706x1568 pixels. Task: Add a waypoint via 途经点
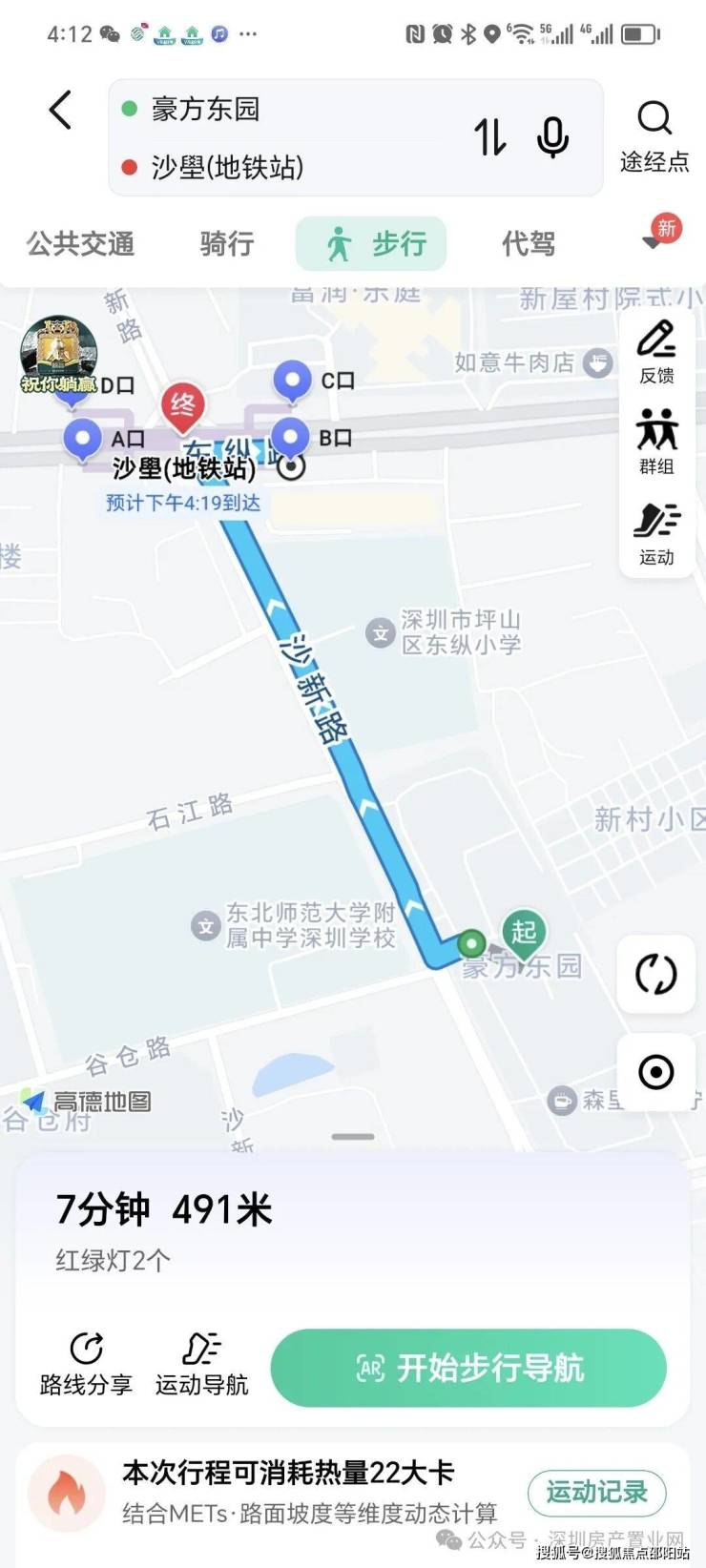654,137
